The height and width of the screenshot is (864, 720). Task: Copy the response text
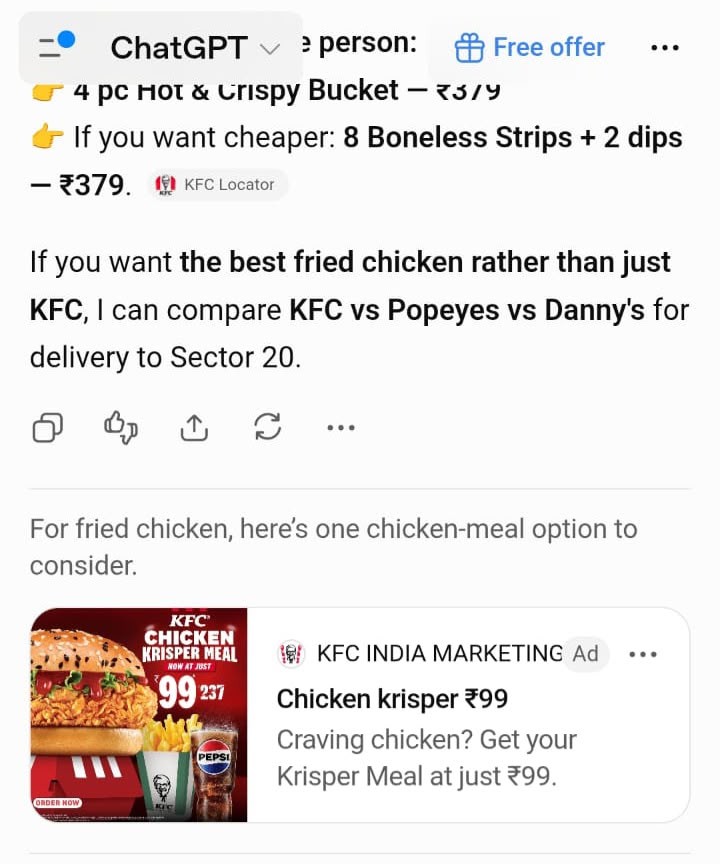point(48,428)
